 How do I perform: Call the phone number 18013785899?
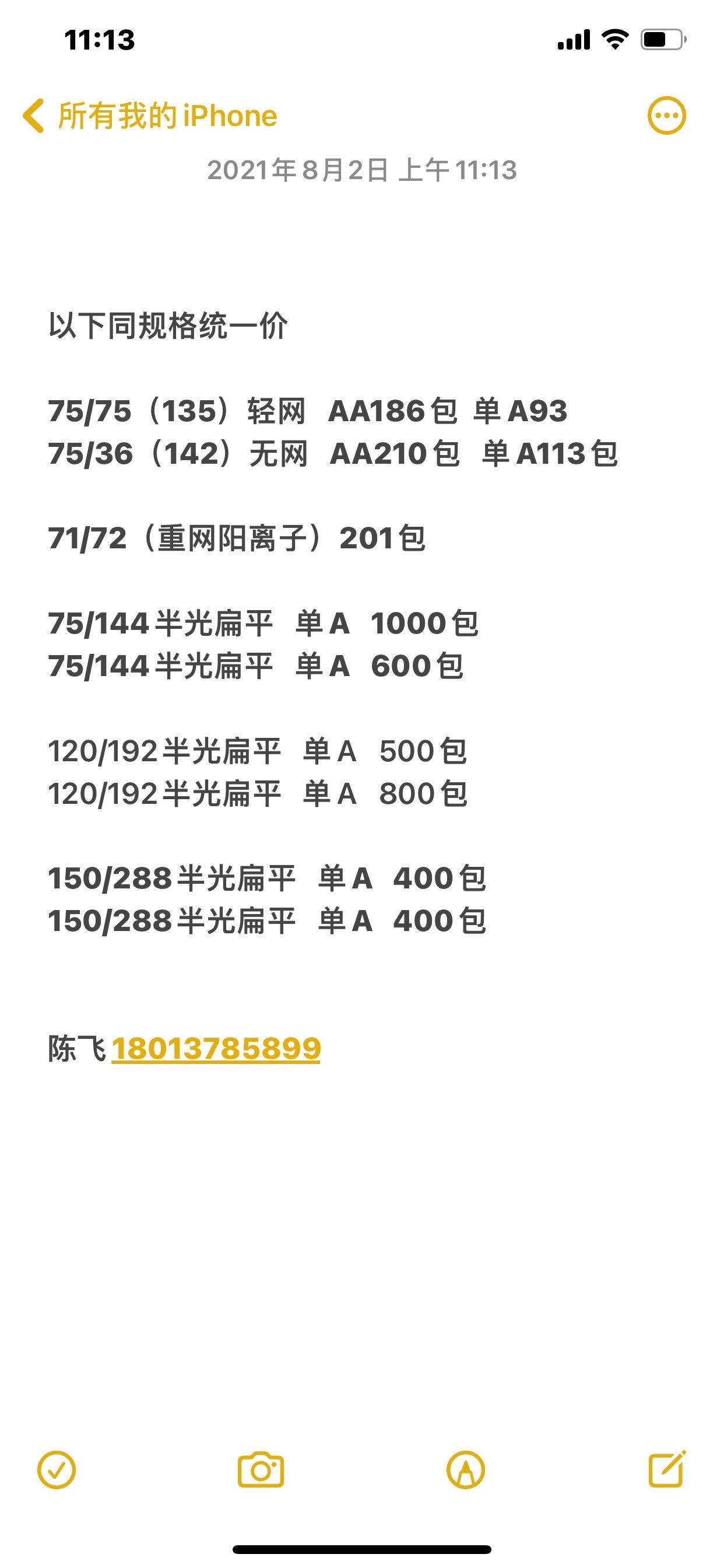point(216,1048)
